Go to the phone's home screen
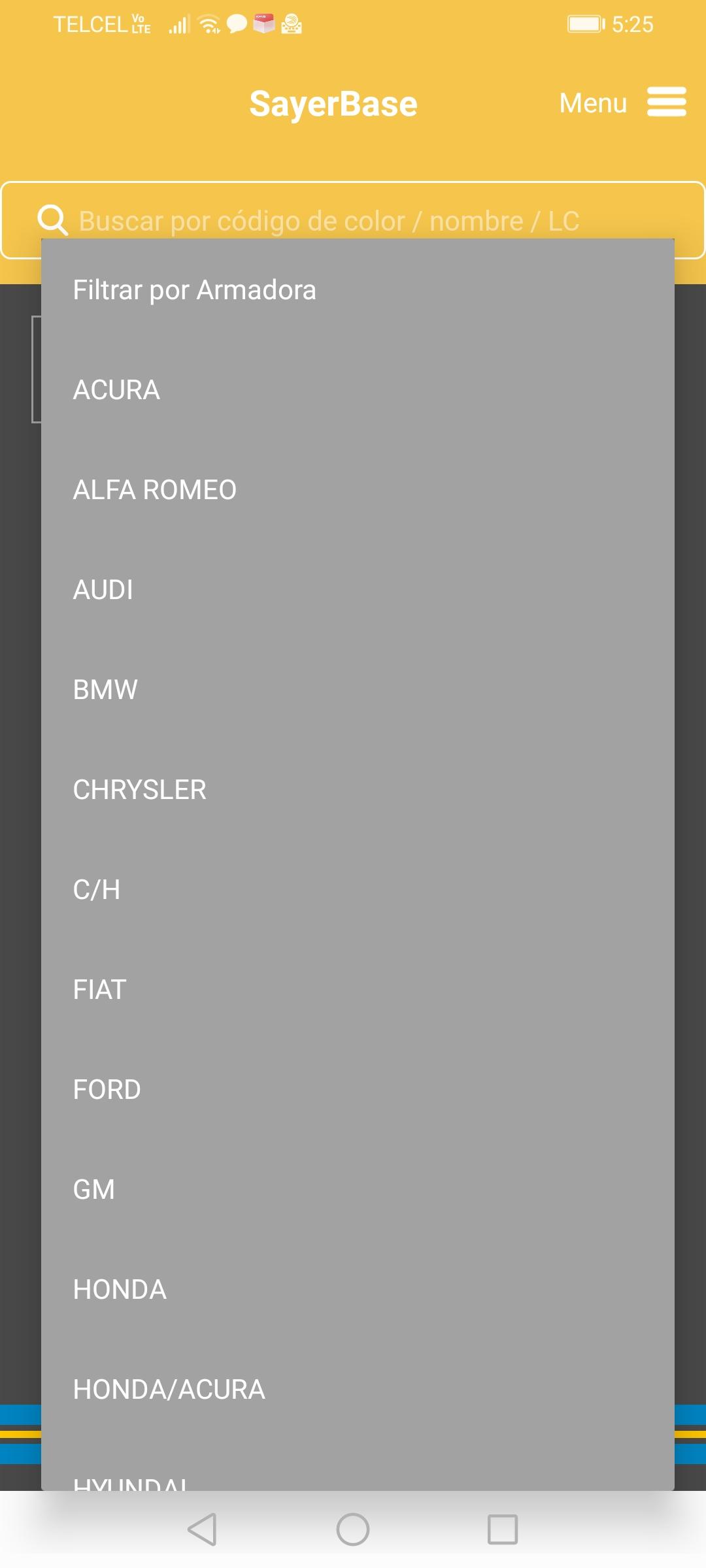This screenshot has width=706, height=1568. (x=353, y=1529)
